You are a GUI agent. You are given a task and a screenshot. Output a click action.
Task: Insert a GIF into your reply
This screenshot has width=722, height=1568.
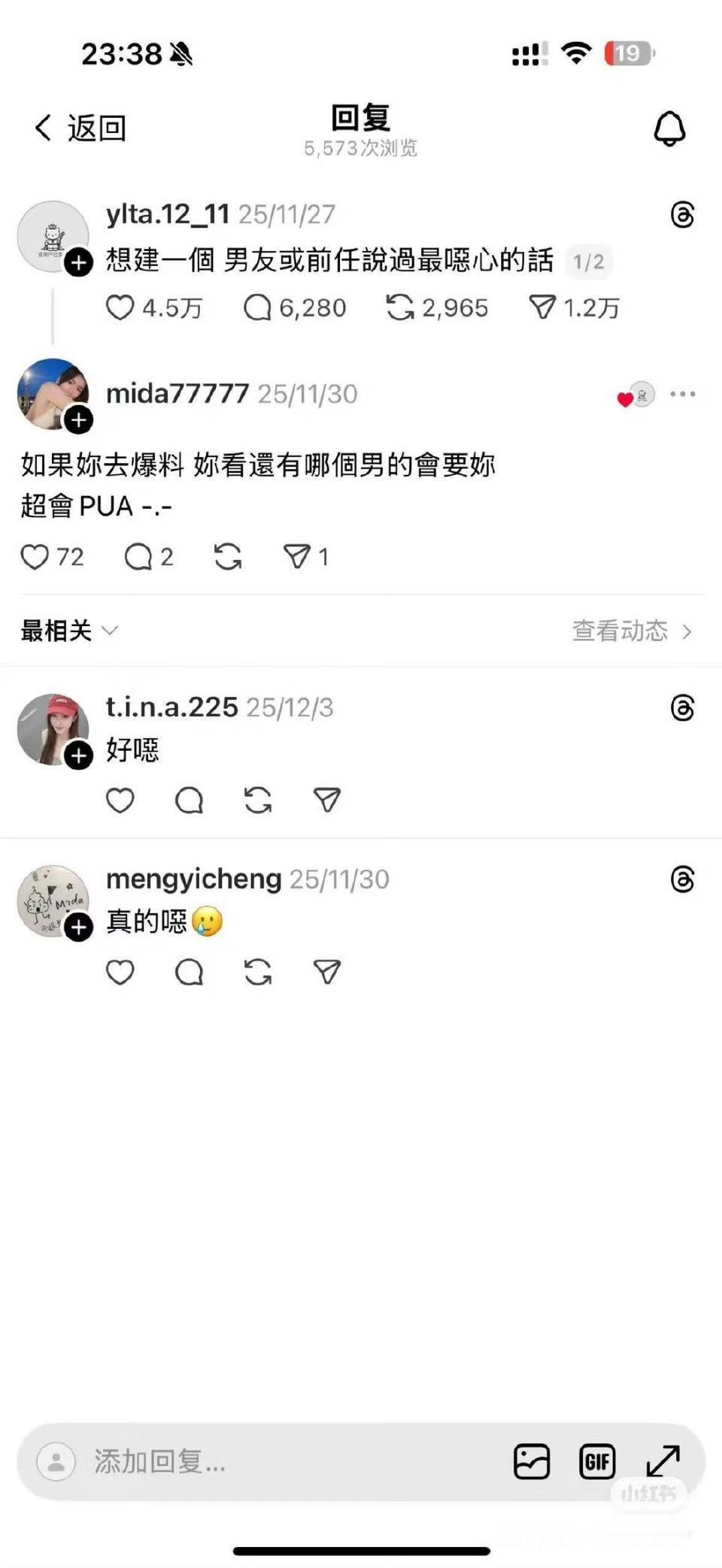597,1460
